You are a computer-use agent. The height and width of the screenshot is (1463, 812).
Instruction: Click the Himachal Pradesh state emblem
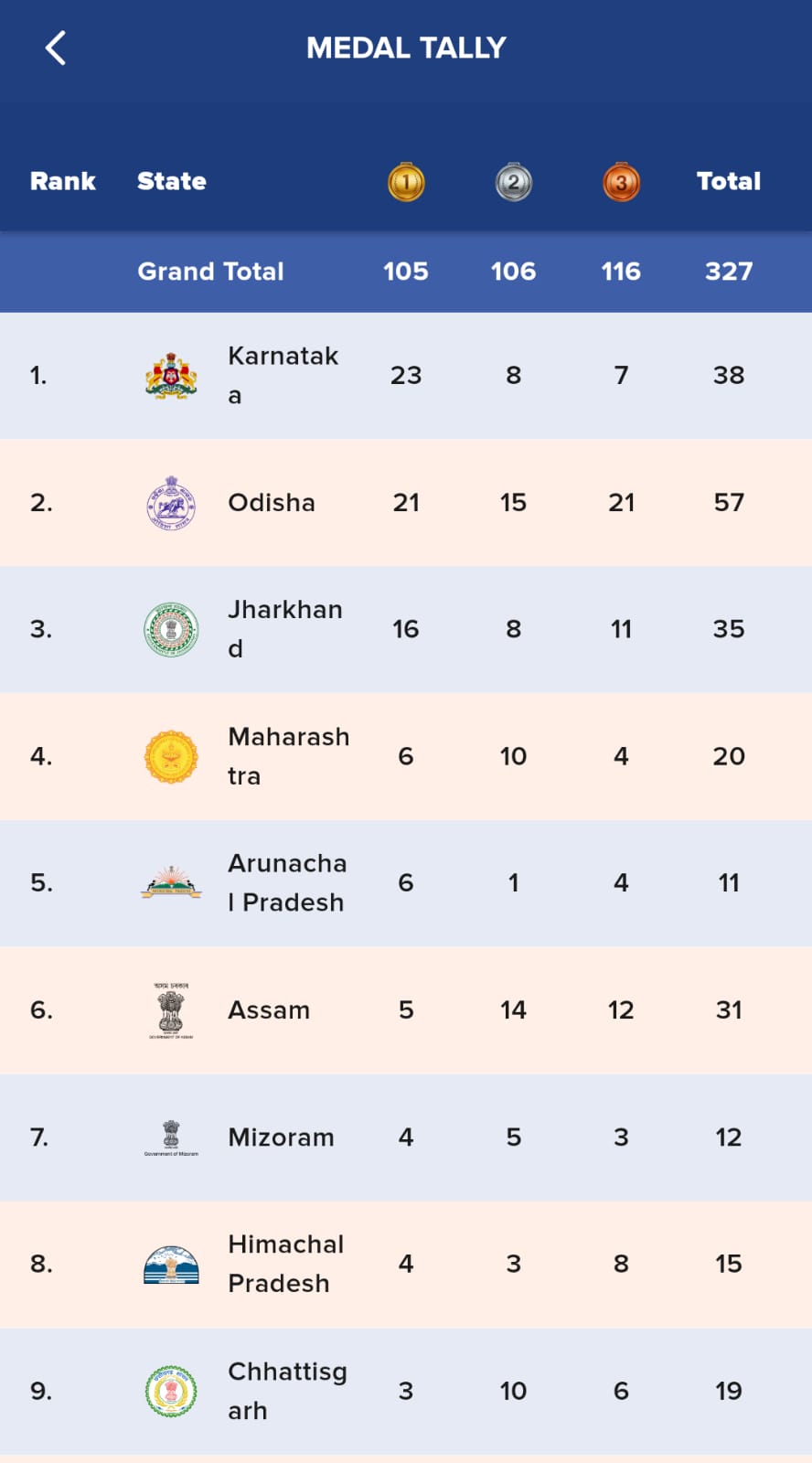coord(172,1264)
